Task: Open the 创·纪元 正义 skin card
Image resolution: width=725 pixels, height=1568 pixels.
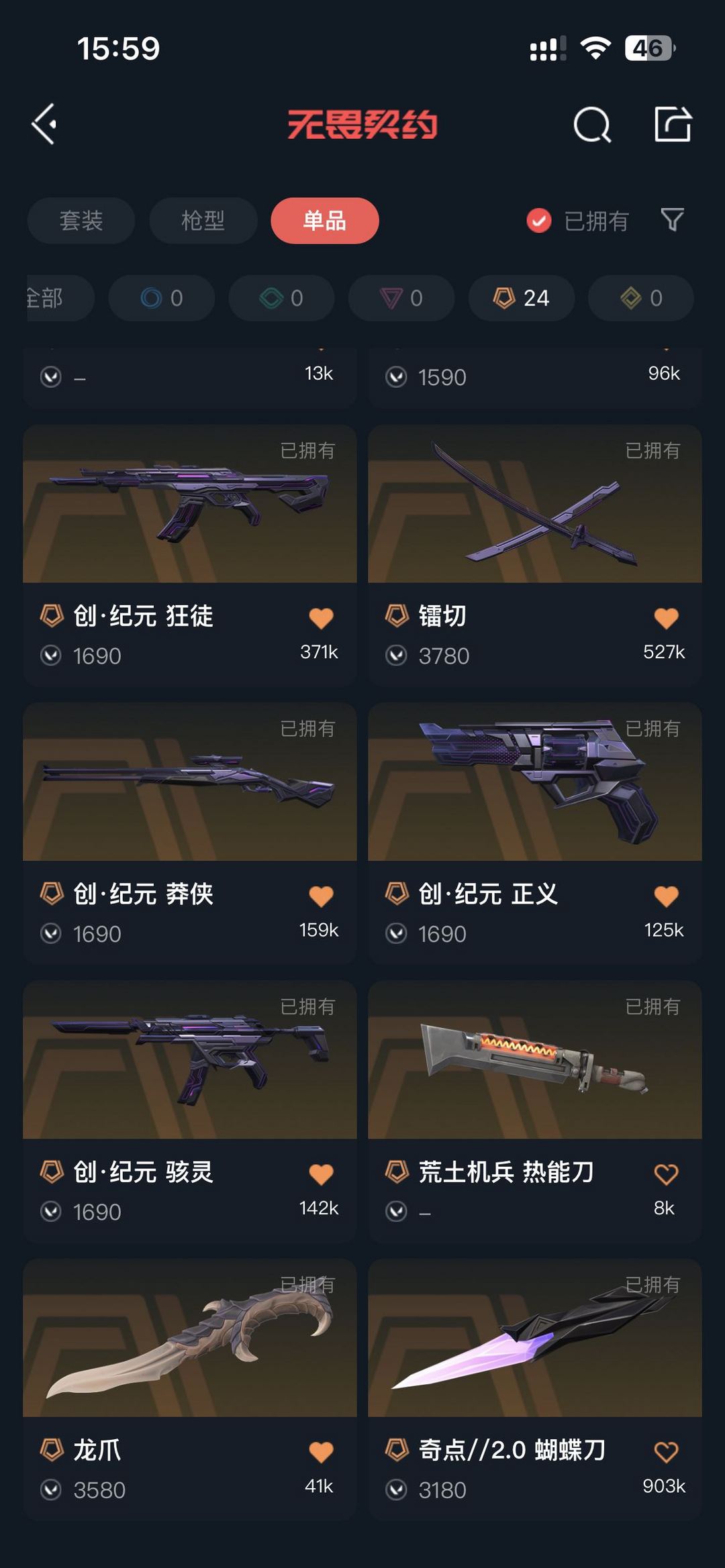Action: 535,833
